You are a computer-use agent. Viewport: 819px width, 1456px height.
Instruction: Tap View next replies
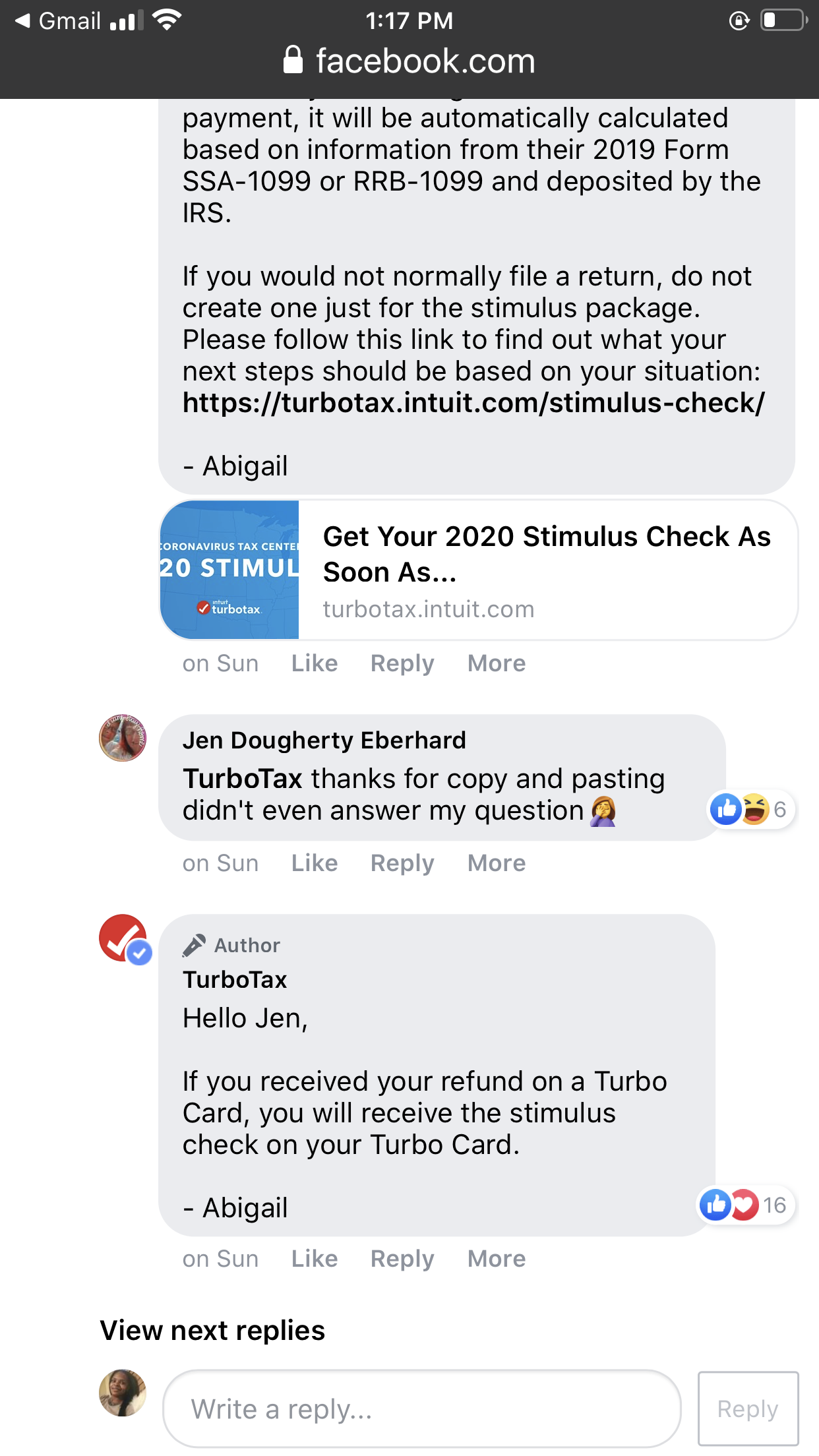tap(212, 1331)
